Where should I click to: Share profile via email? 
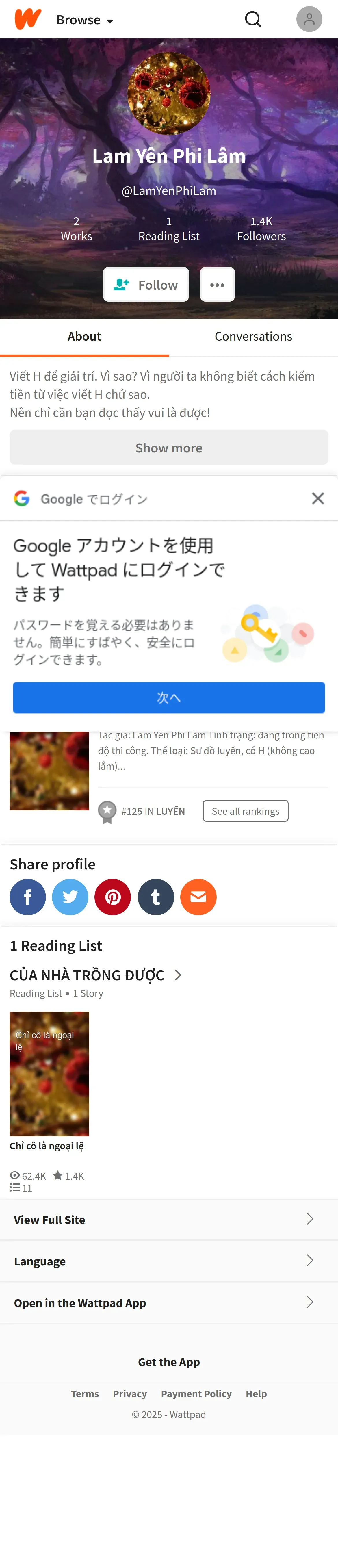tap(198, 897)
